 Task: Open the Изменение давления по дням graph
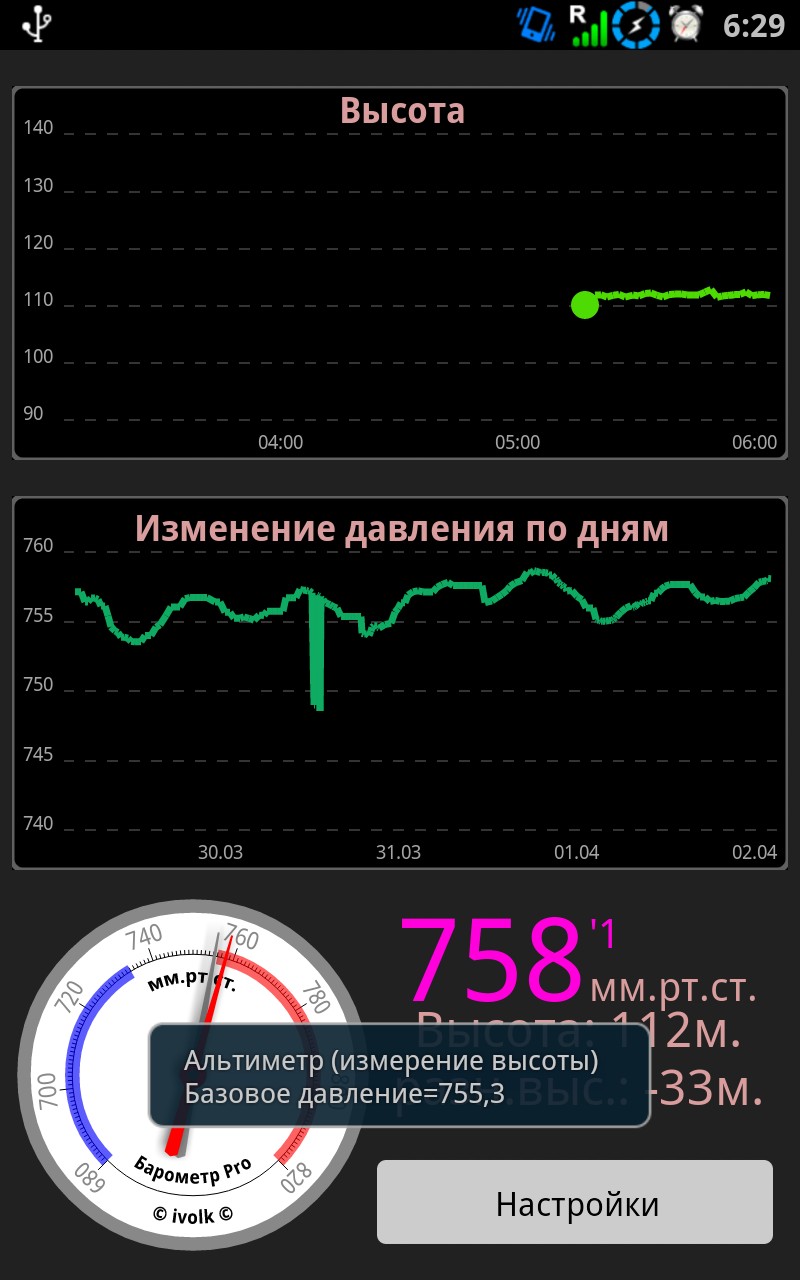coord(400,683)
